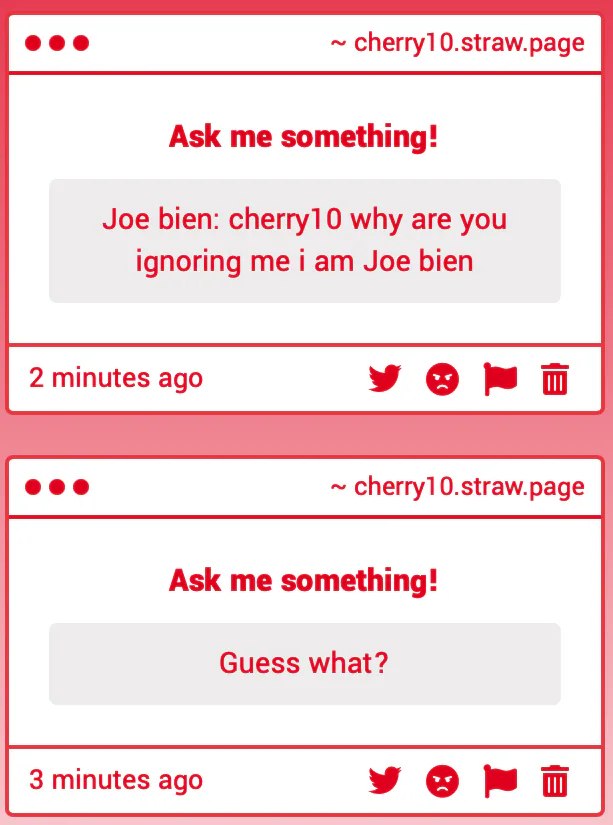This screenshot has height=825, width=613.
Task: Share the "Guess what?" question on Twitter
Action: (385, 780)
